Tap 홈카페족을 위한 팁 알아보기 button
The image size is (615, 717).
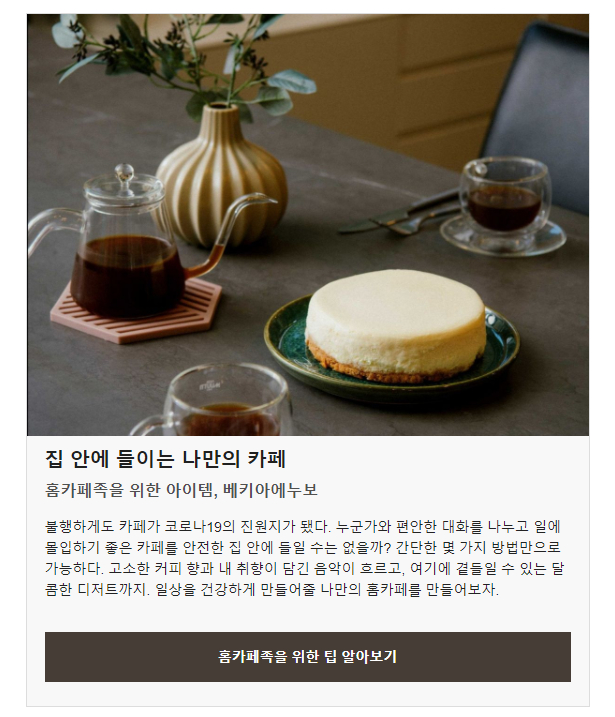[308, 657]
